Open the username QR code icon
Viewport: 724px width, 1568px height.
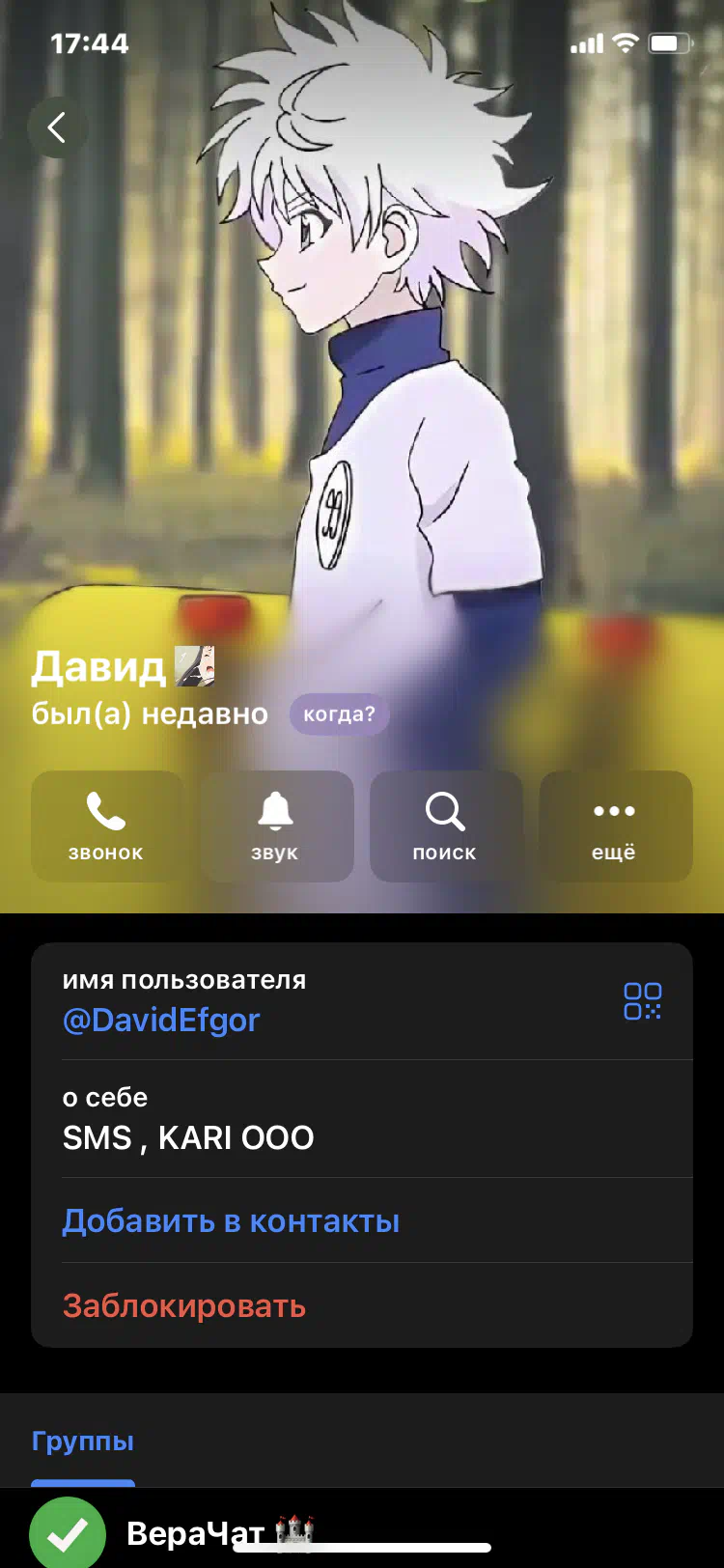point(642,1001)
